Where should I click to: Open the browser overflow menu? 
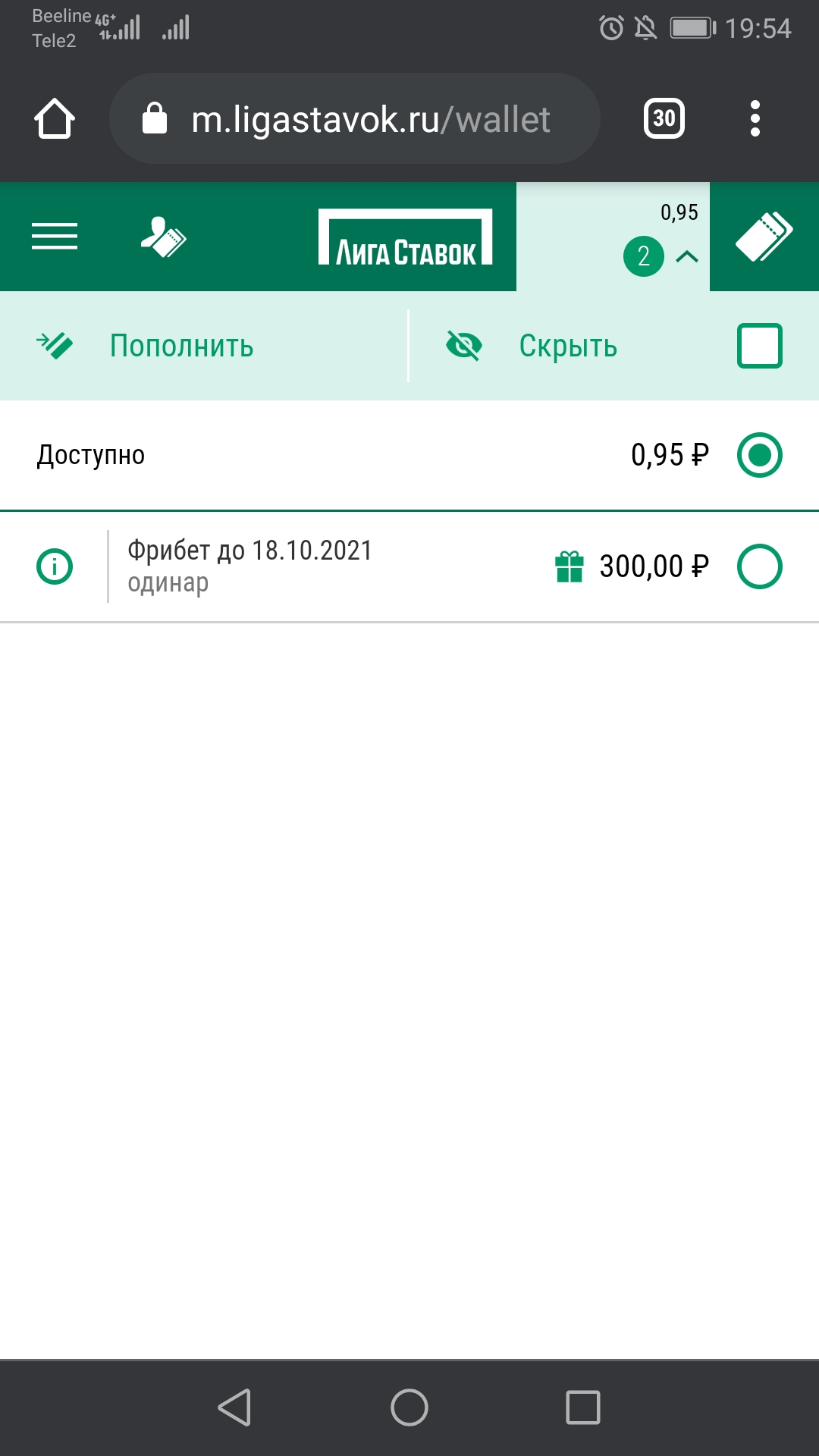click(755, 119)
